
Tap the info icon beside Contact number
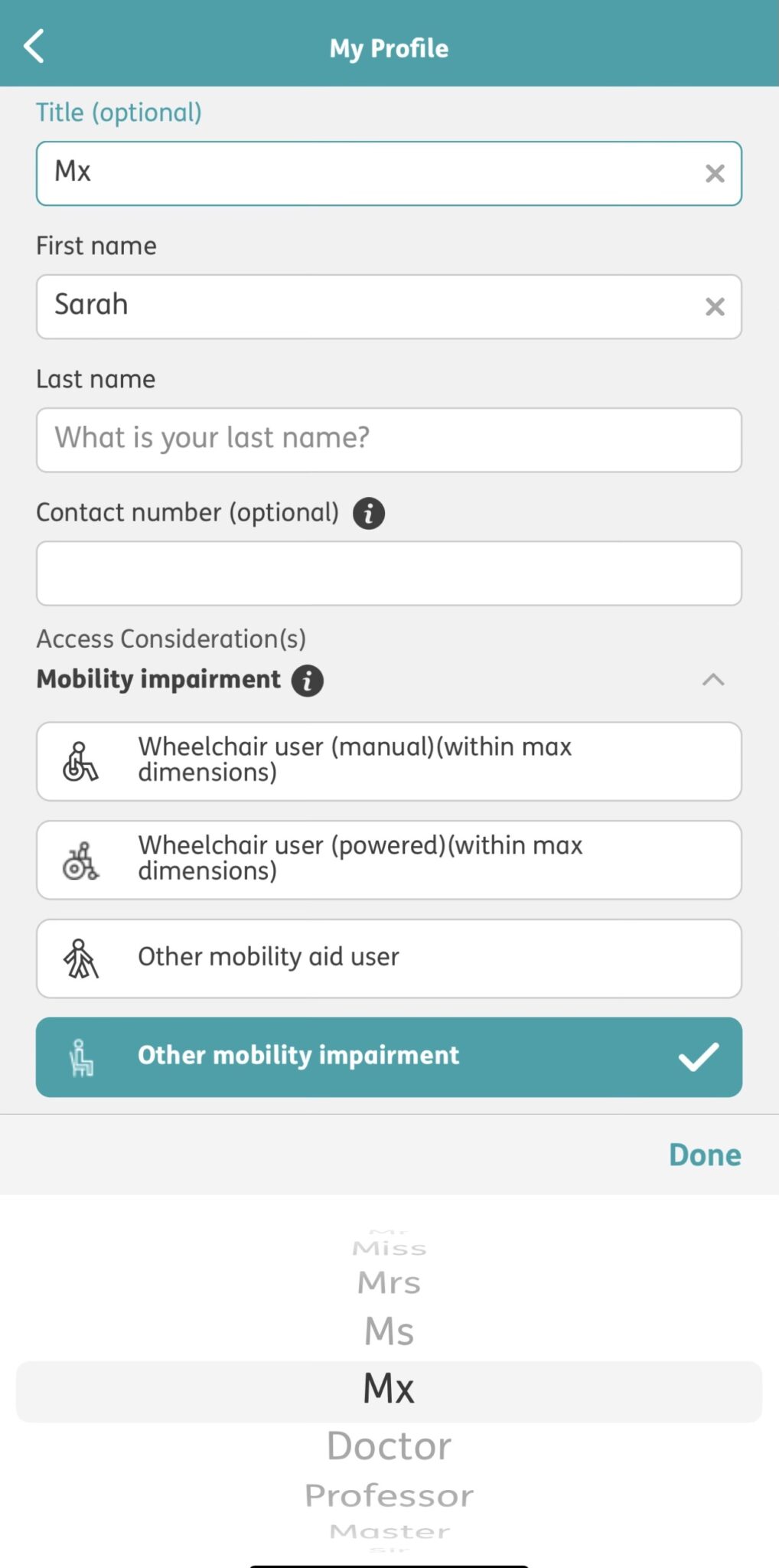pos(370,514)
